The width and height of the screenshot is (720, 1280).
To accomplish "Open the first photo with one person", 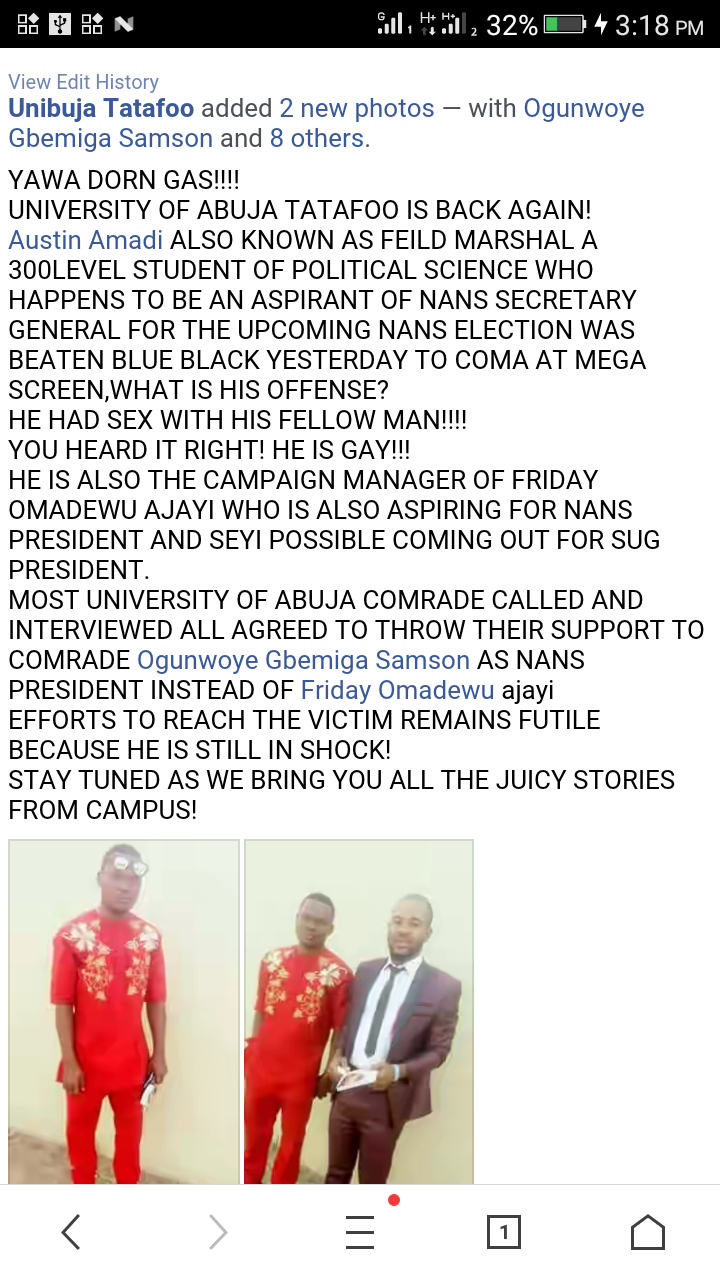I will pos(124,1010).
